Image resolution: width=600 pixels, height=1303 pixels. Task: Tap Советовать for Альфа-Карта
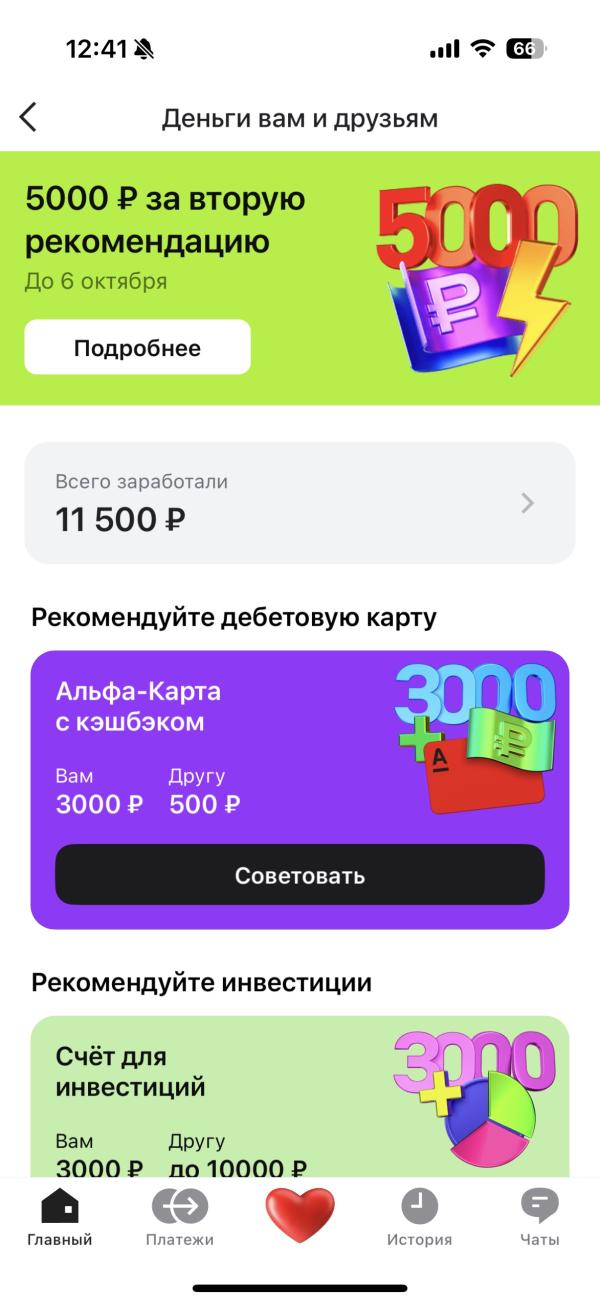coord(299,875)
